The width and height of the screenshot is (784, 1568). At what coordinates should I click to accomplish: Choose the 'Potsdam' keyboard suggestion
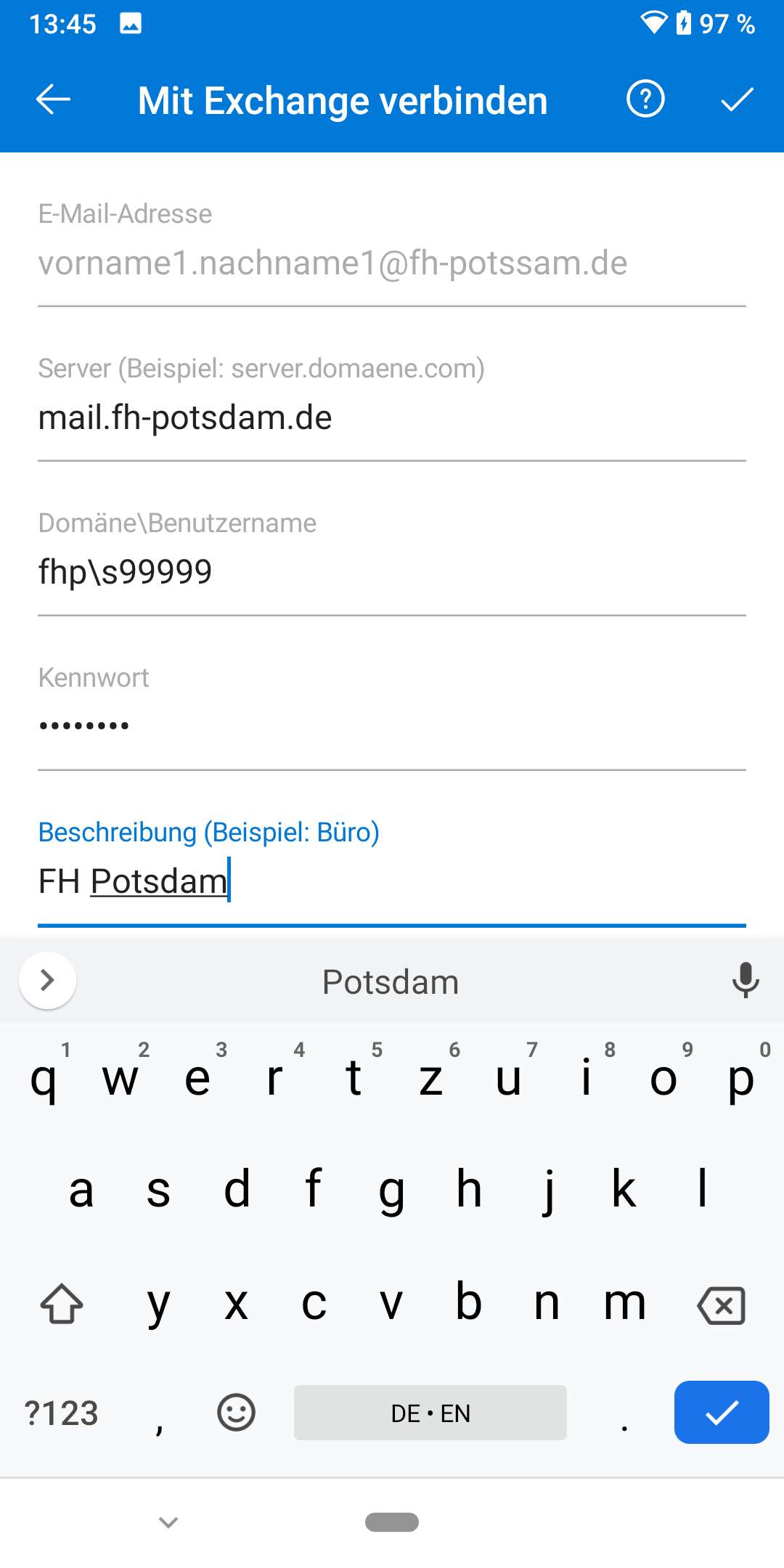click(391, 982)
